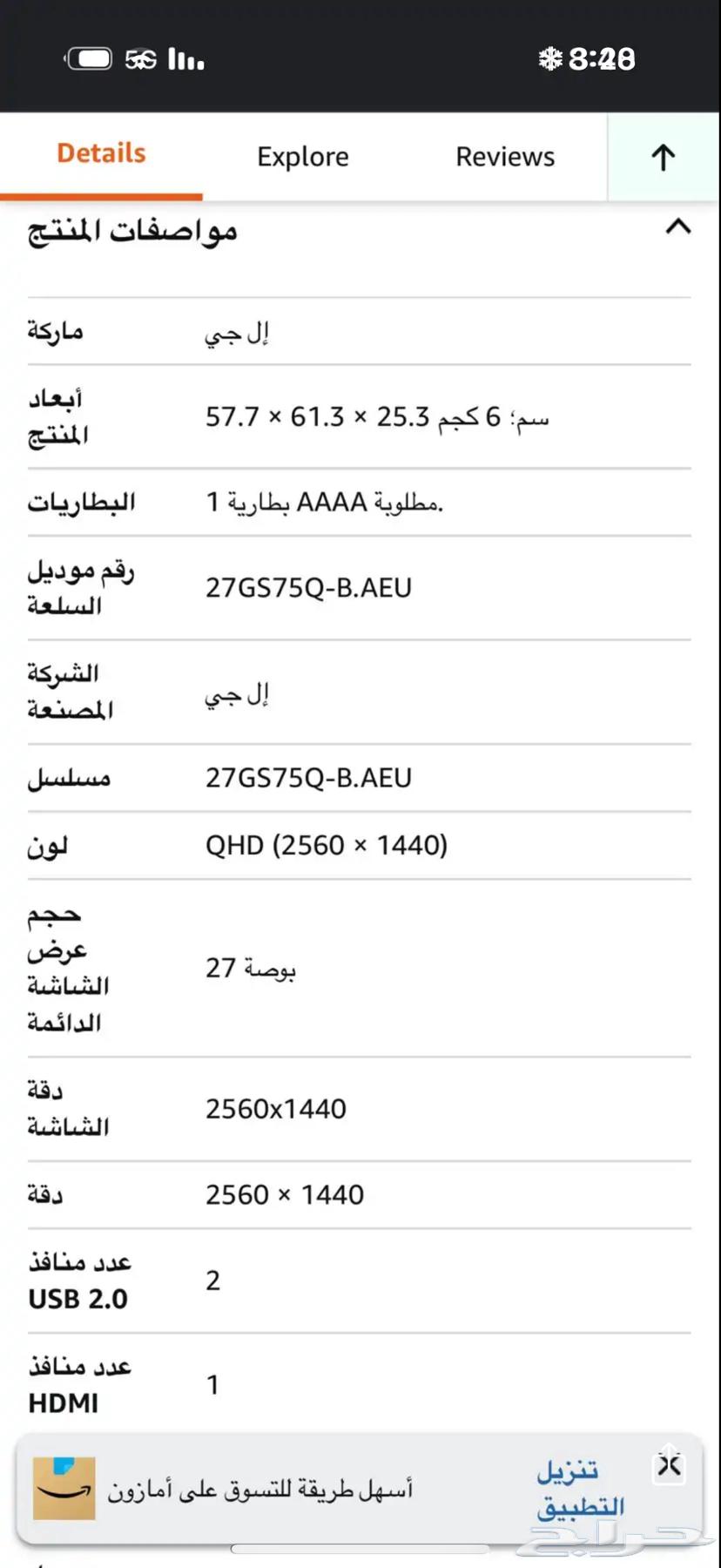Dismiss the app download banner with the X
Image resolution: width=721 pixels, height=1568 pixels.
pyautogui.click(x=669, y=1466)
